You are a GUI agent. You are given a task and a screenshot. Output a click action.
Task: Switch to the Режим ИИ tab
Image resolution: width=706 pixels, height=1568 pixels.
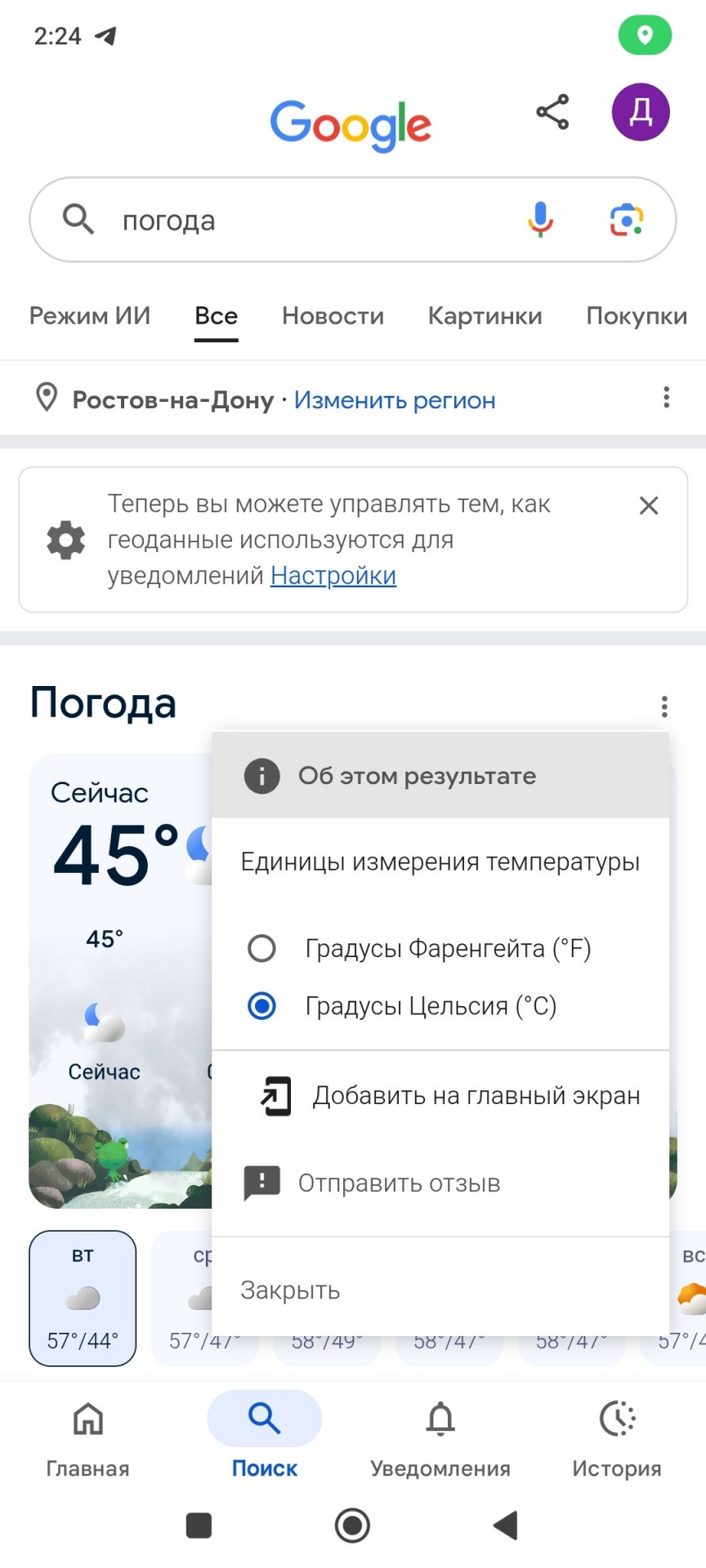[90, 316]
